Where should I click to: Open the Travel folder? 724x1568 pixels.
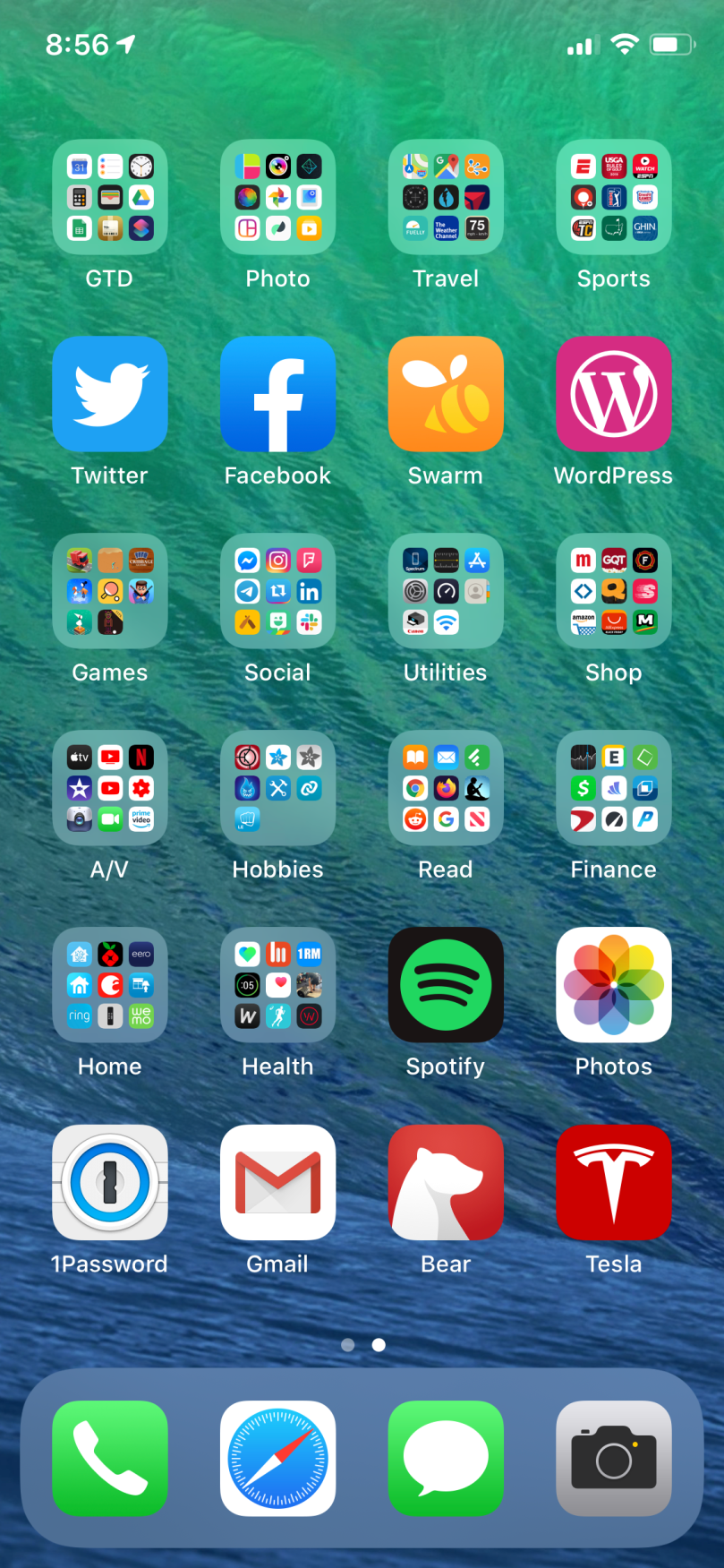(446, 197)
